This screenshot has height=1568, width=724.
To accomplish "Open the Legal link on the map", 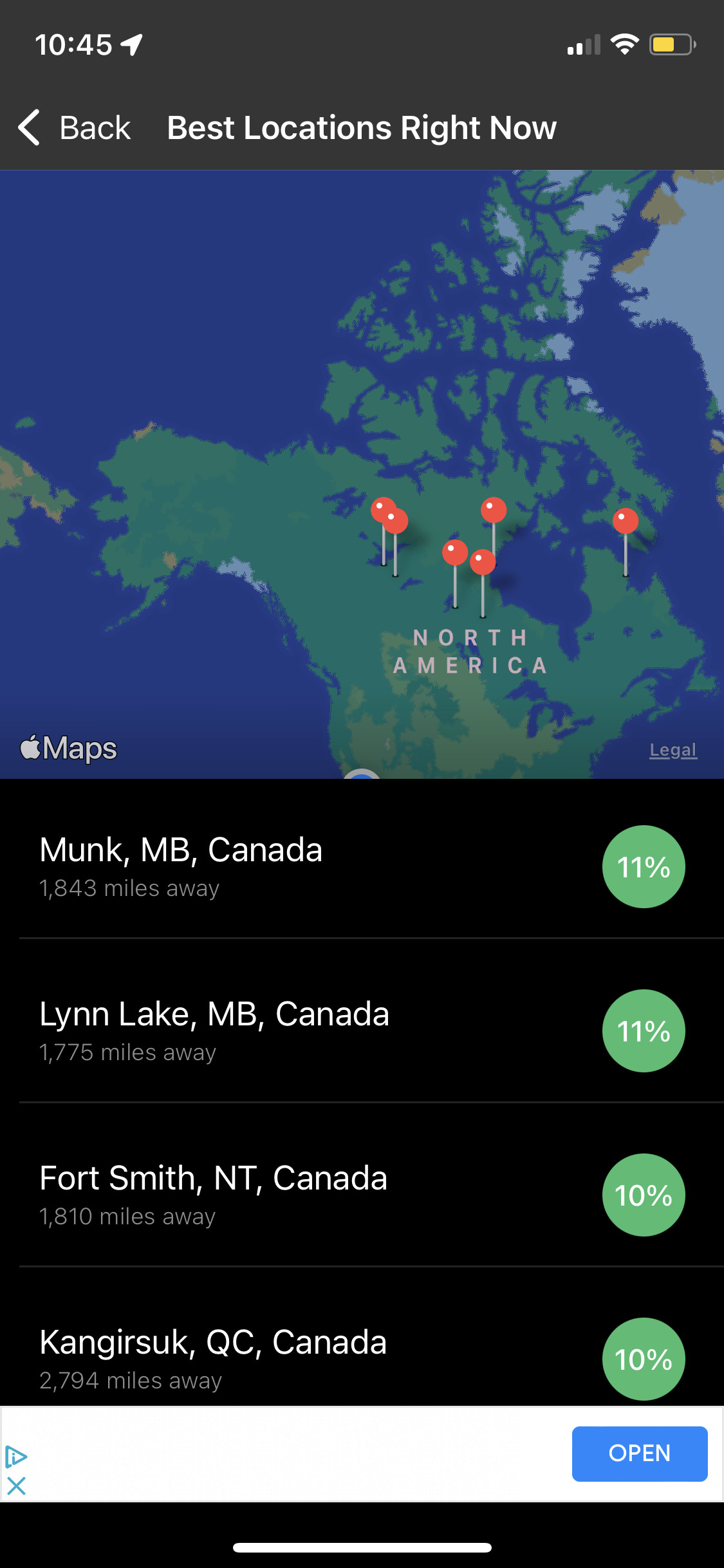I will click(x=673, y=749).
